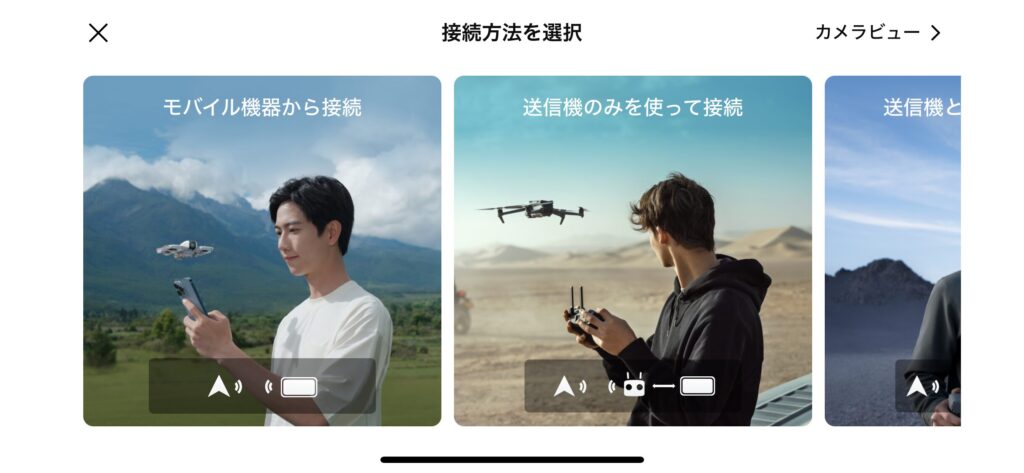This screenshot has width=1024, height=473.
Task: Open カメラビュー (camera view)
Action: click(878, 33)
